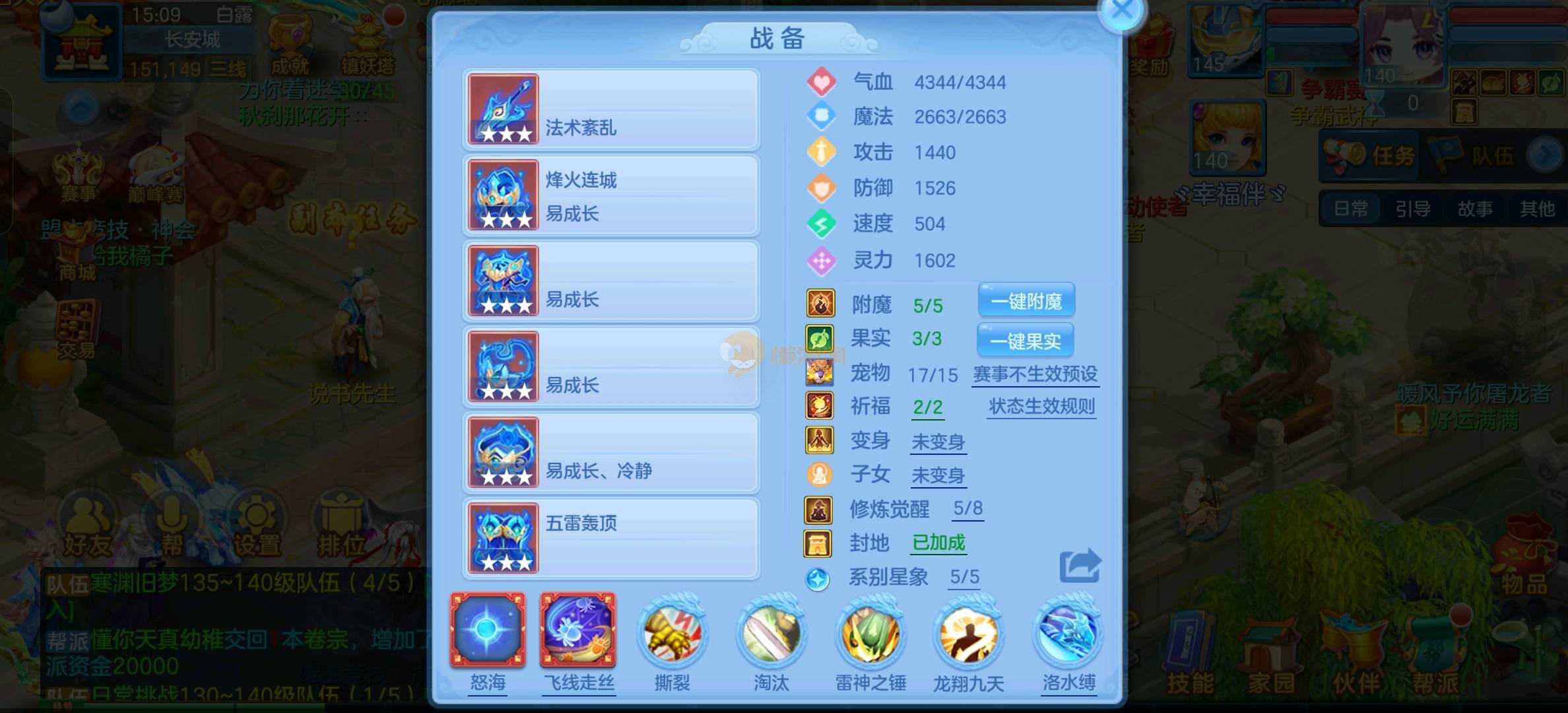
Task: Select the 怒海 skill
Action: (x=488, y=630)
